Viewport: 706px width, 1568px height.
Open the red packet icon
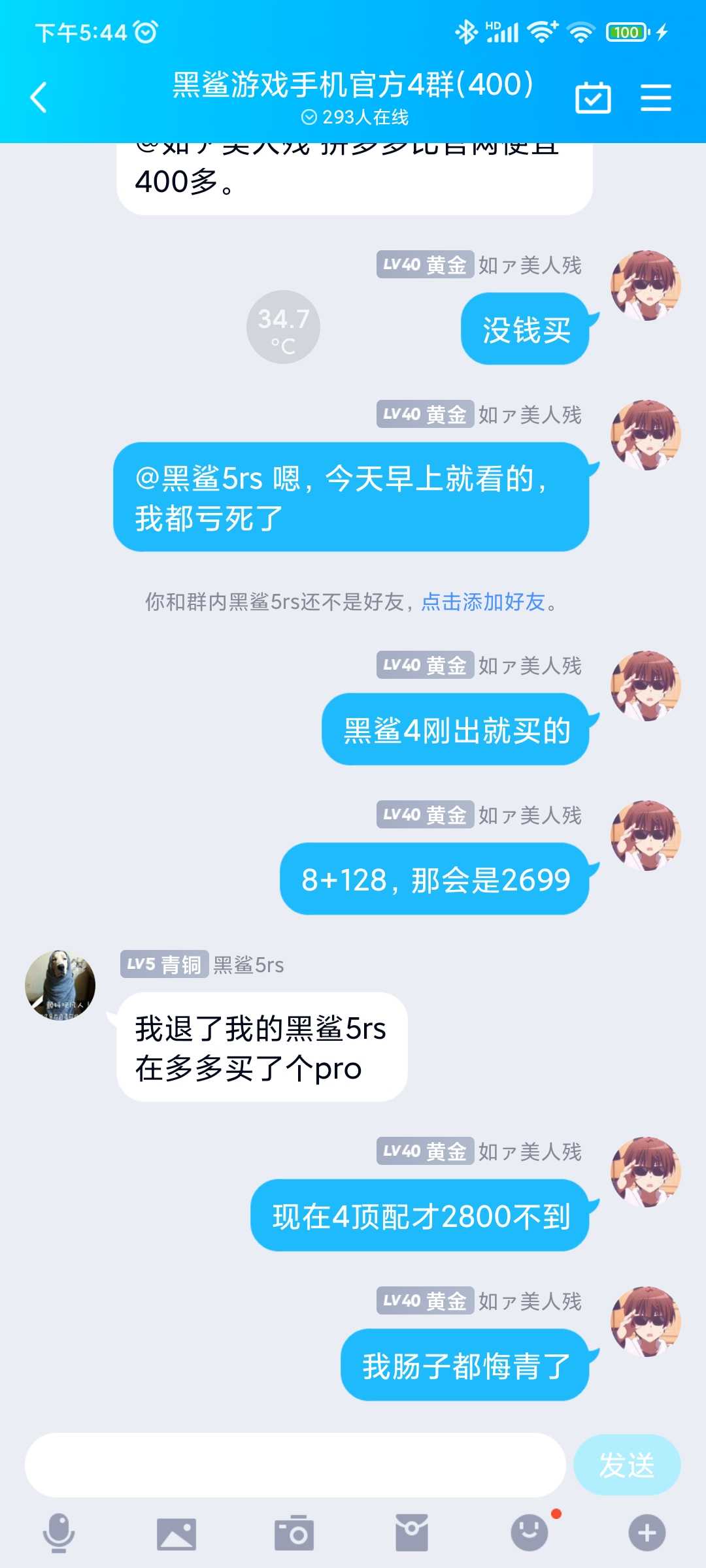pyautogui.click(x=412, y=1533)
